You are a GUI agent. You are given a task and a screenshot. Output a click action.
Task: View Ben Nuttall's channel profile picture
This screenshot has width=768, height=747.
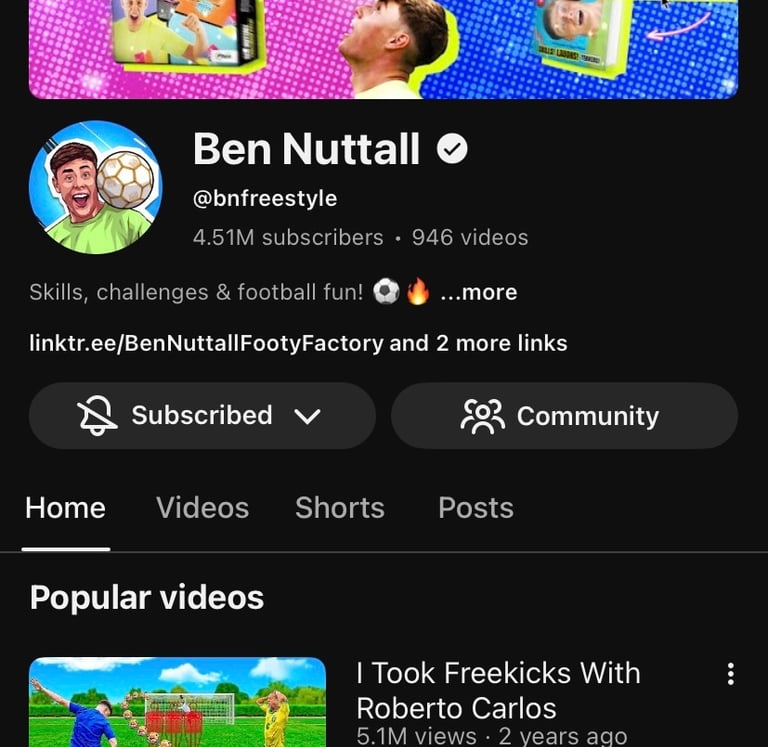(96, 187)
